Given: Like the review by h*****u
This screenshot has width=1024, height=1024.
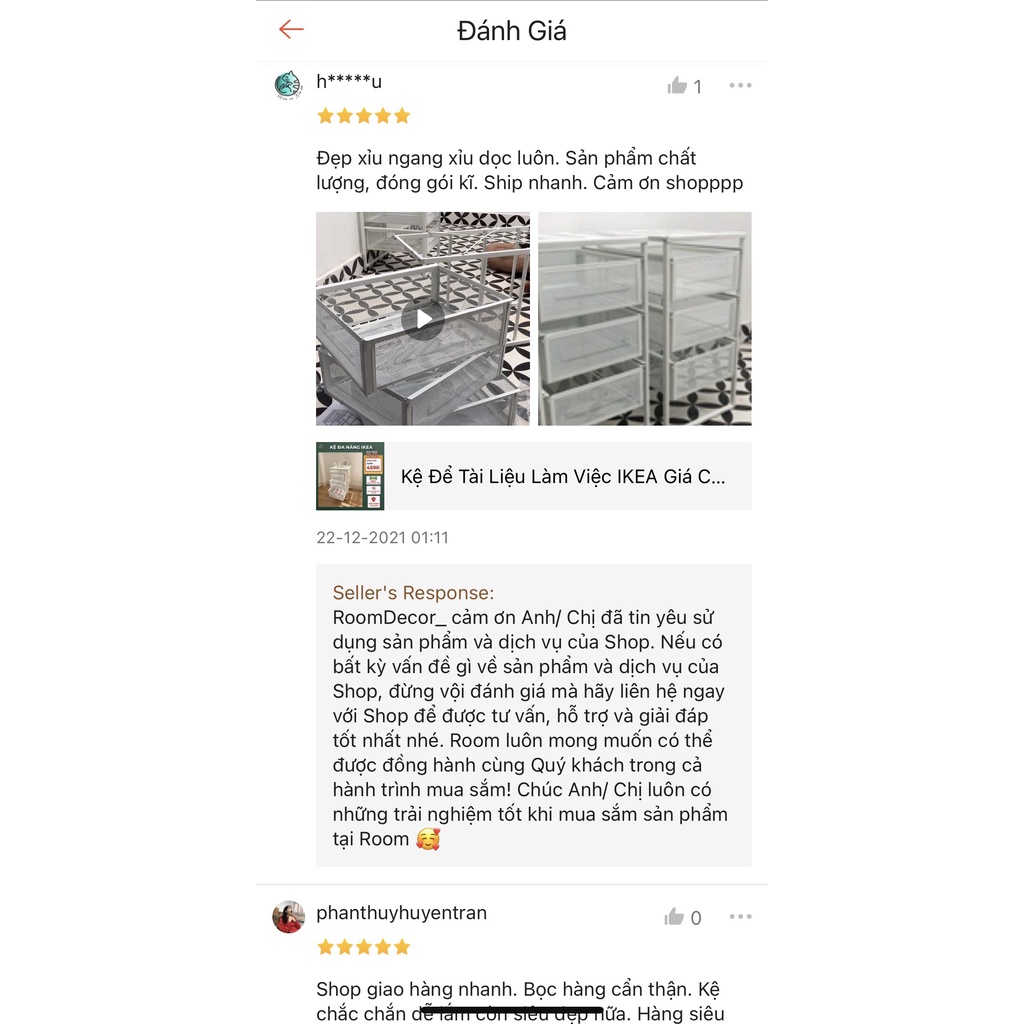Looking at the screenshot, I should click(x=678, y=86).
